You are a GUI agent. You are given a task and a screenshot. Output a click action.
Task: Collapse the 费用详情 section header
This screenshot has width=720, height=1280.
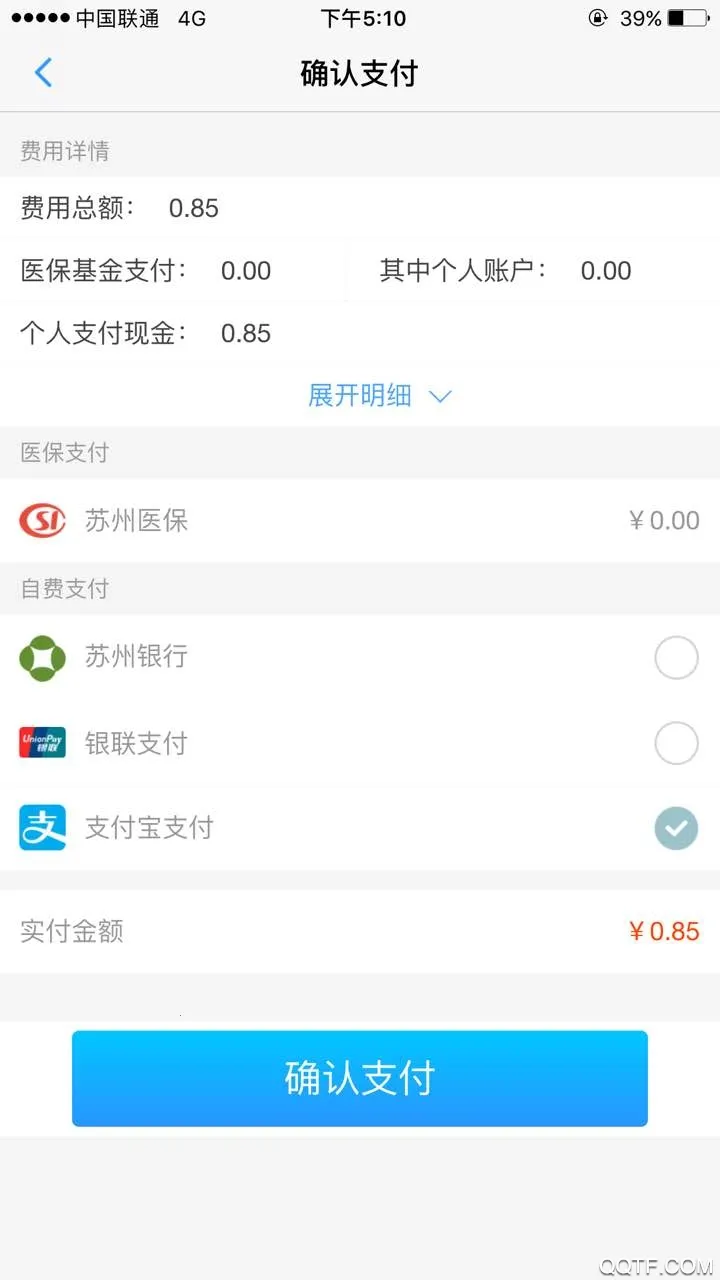(63, 151)
